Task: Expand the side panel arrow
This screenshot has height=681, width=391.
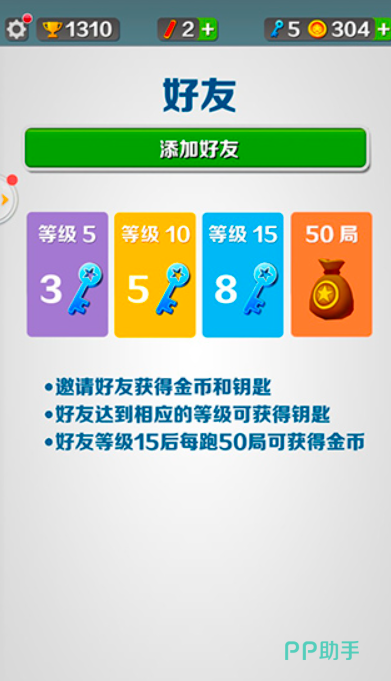Action: 6,199
